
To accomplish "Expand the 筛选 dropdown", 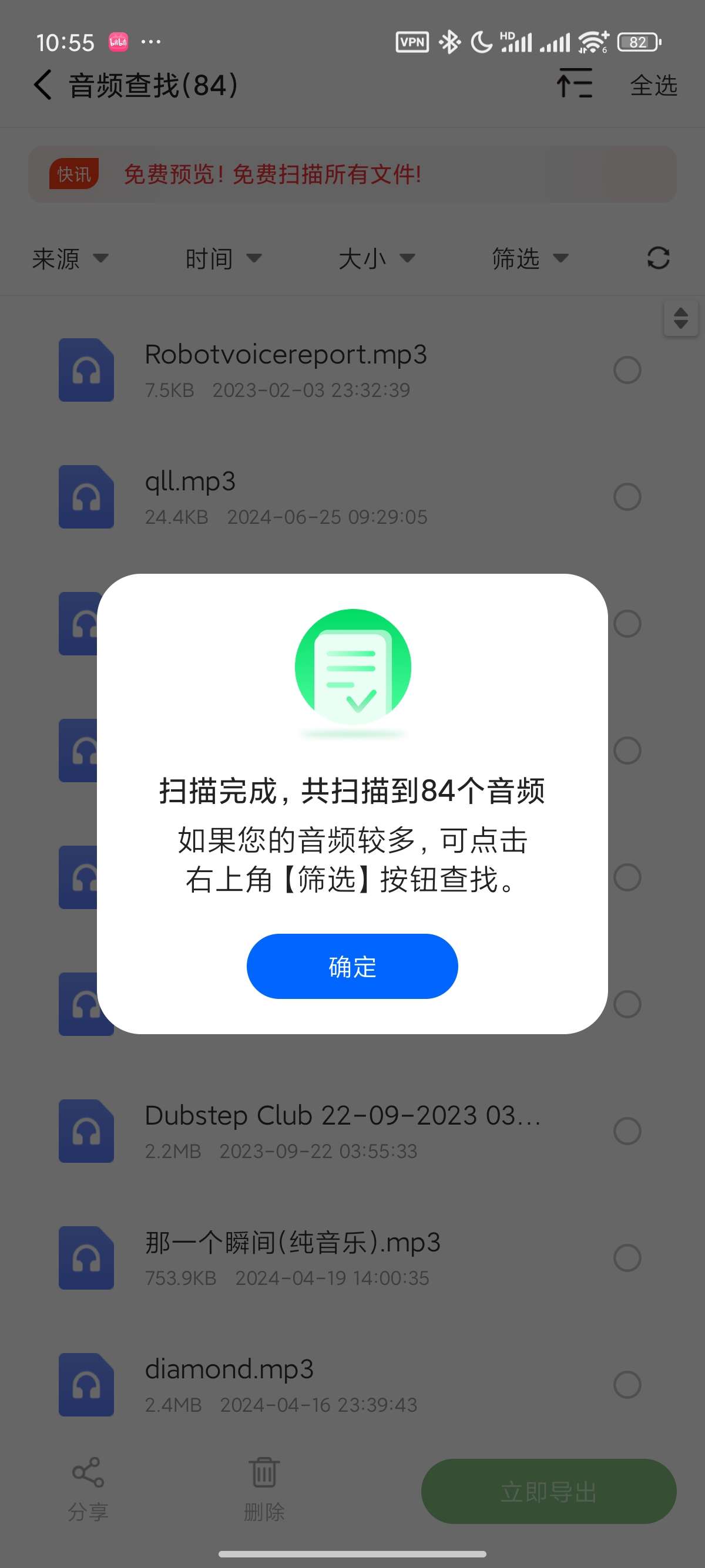I will pos(530,259).
